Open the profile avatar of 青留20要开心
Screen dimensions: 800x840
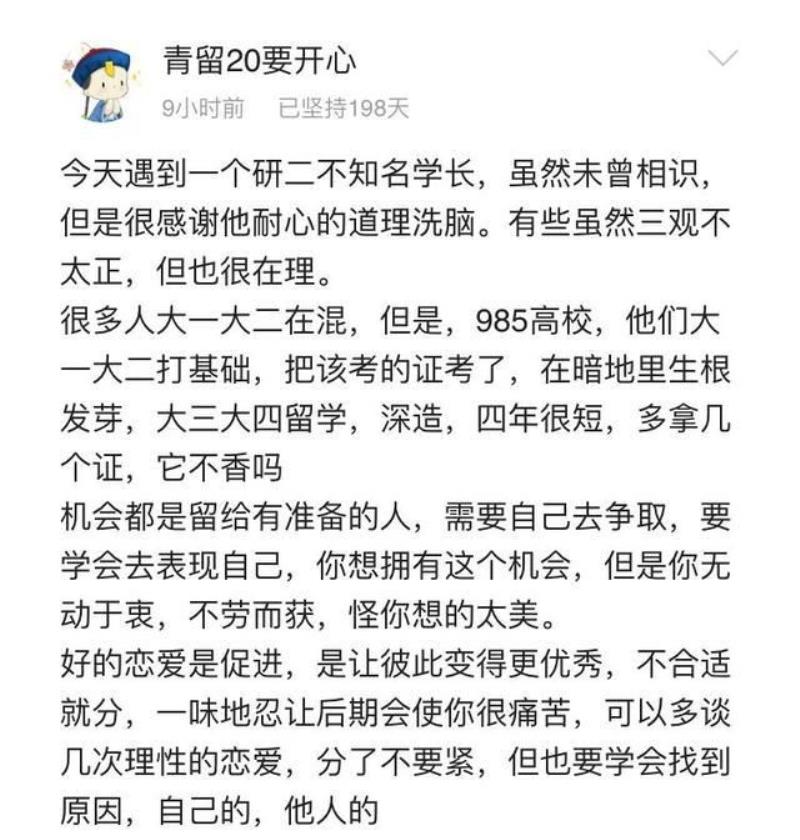[x=100, y=83]
